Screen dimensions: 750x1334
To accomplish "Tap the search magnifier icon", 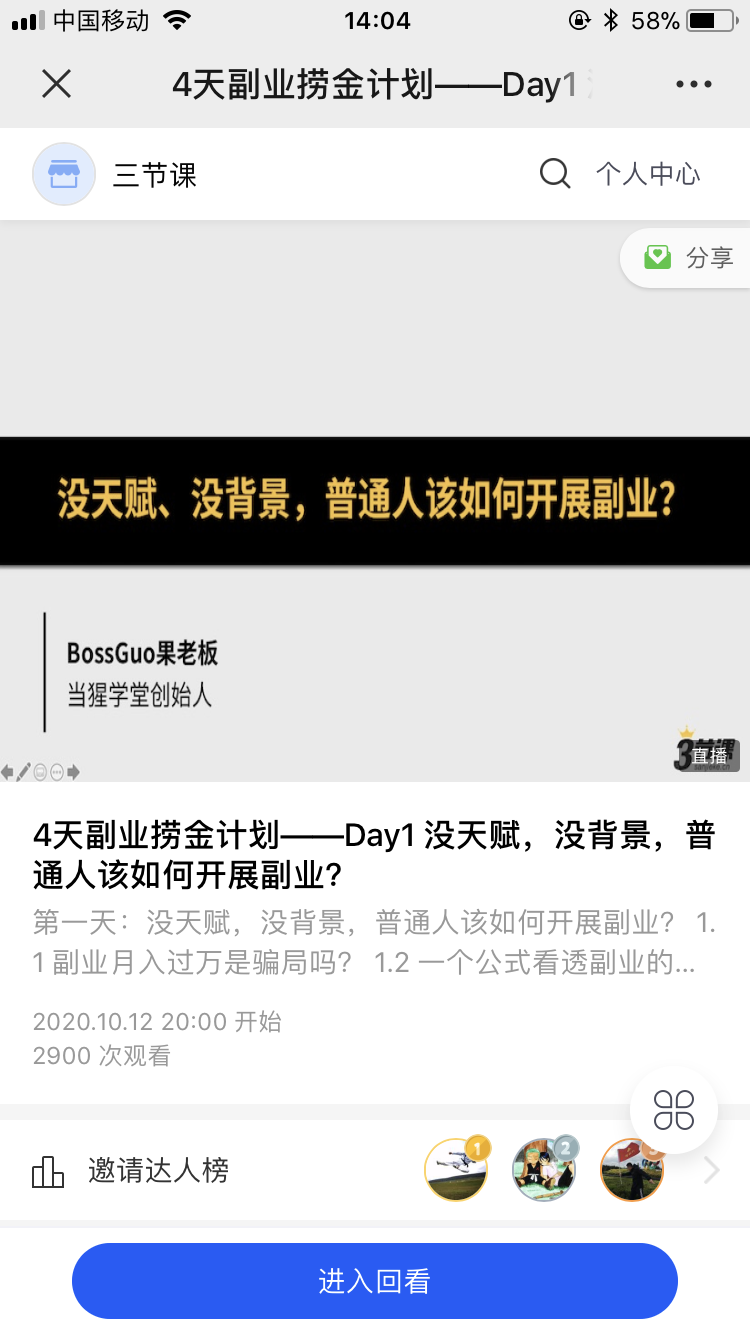I will click(554, 173).
